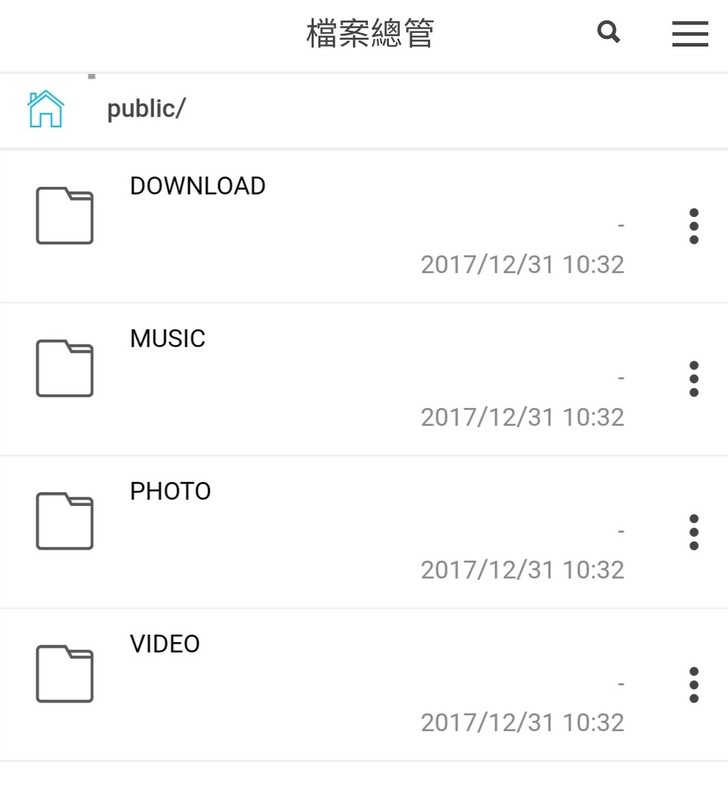Viewport: 728px width, 786px height.
Task: Show more options for DOWNLOAD folder
Action: 693,227
